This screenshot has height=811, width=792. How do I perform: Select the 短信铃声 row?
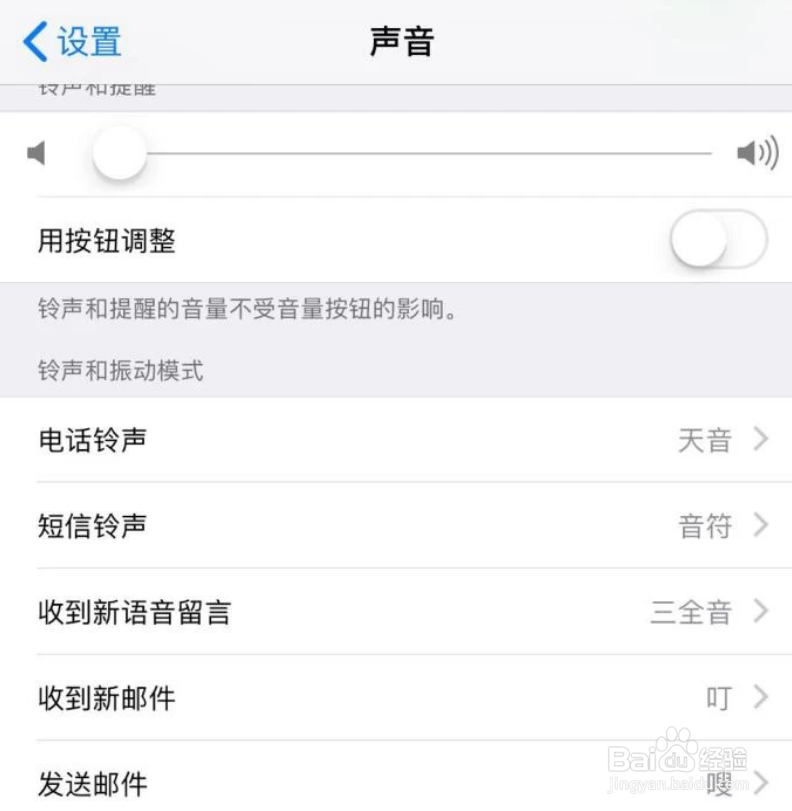click(300, 525)
